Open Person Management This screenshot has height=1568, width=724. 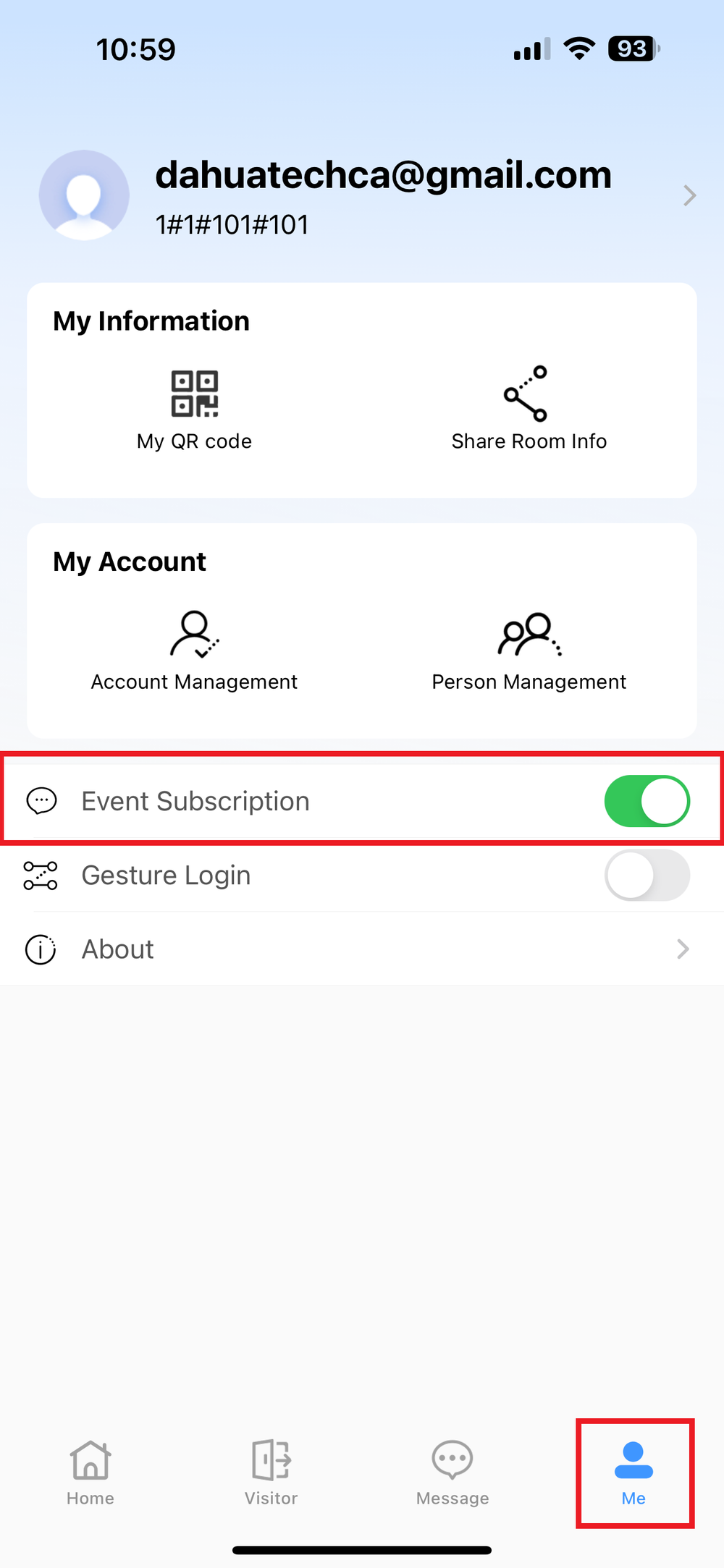[x=529, y=650]
